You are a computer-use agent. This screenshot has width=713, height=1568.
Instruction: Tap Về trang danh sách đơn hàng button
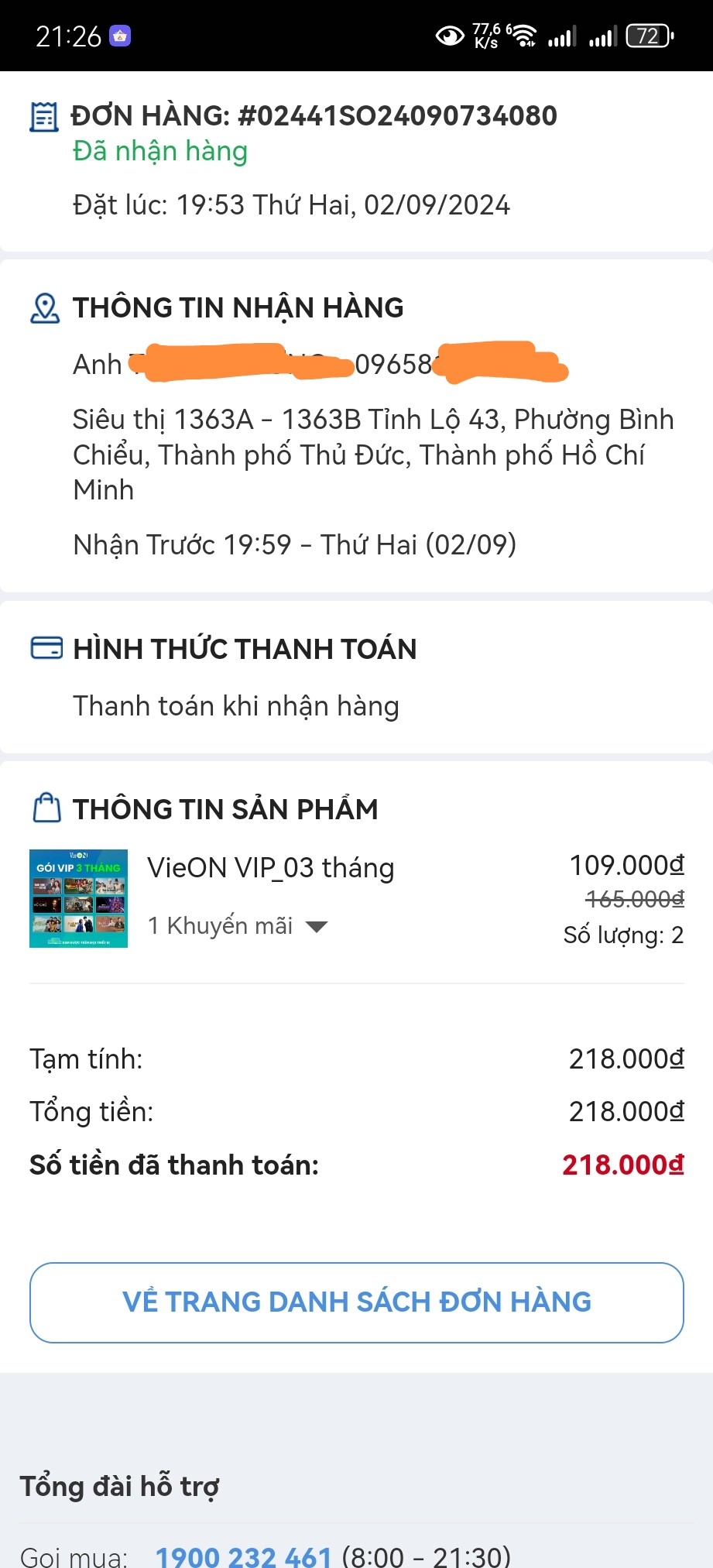tap(356, 1302)
